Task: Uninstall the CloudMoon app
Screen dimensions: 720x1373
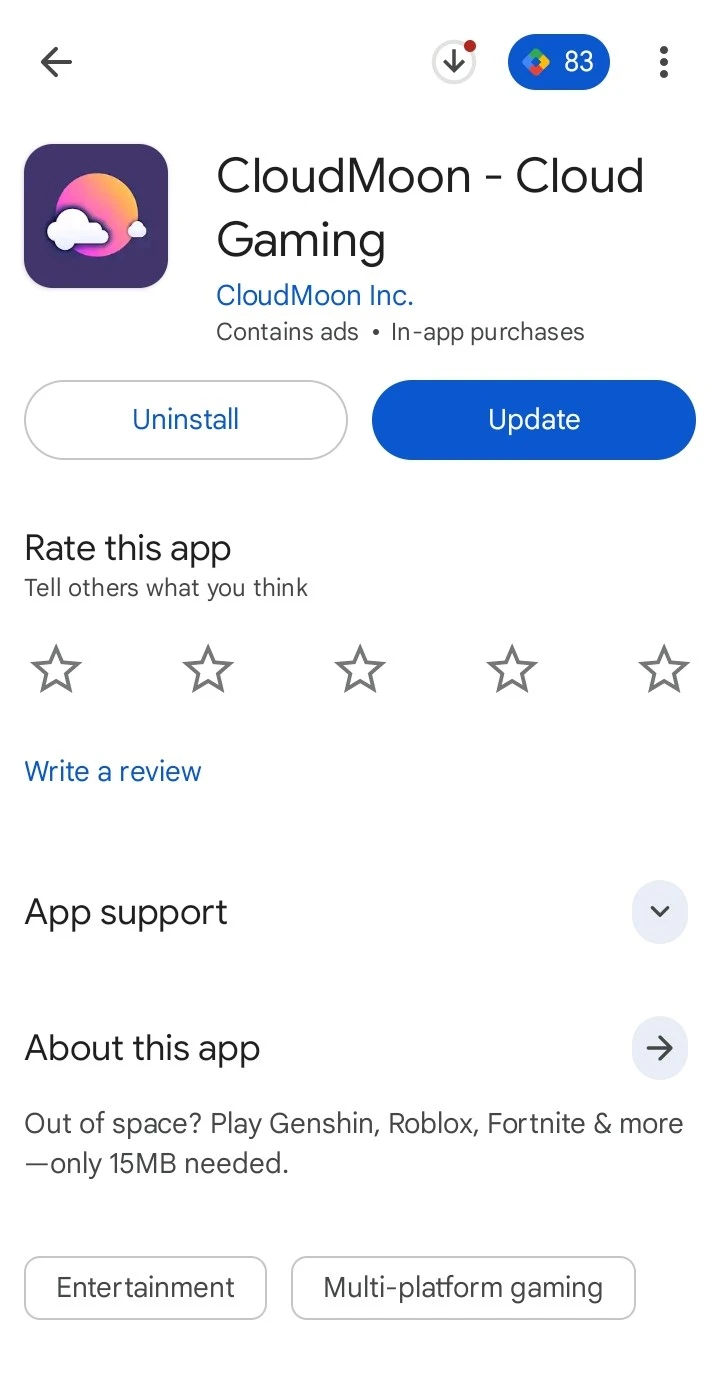Action: (x=186, y=419)
